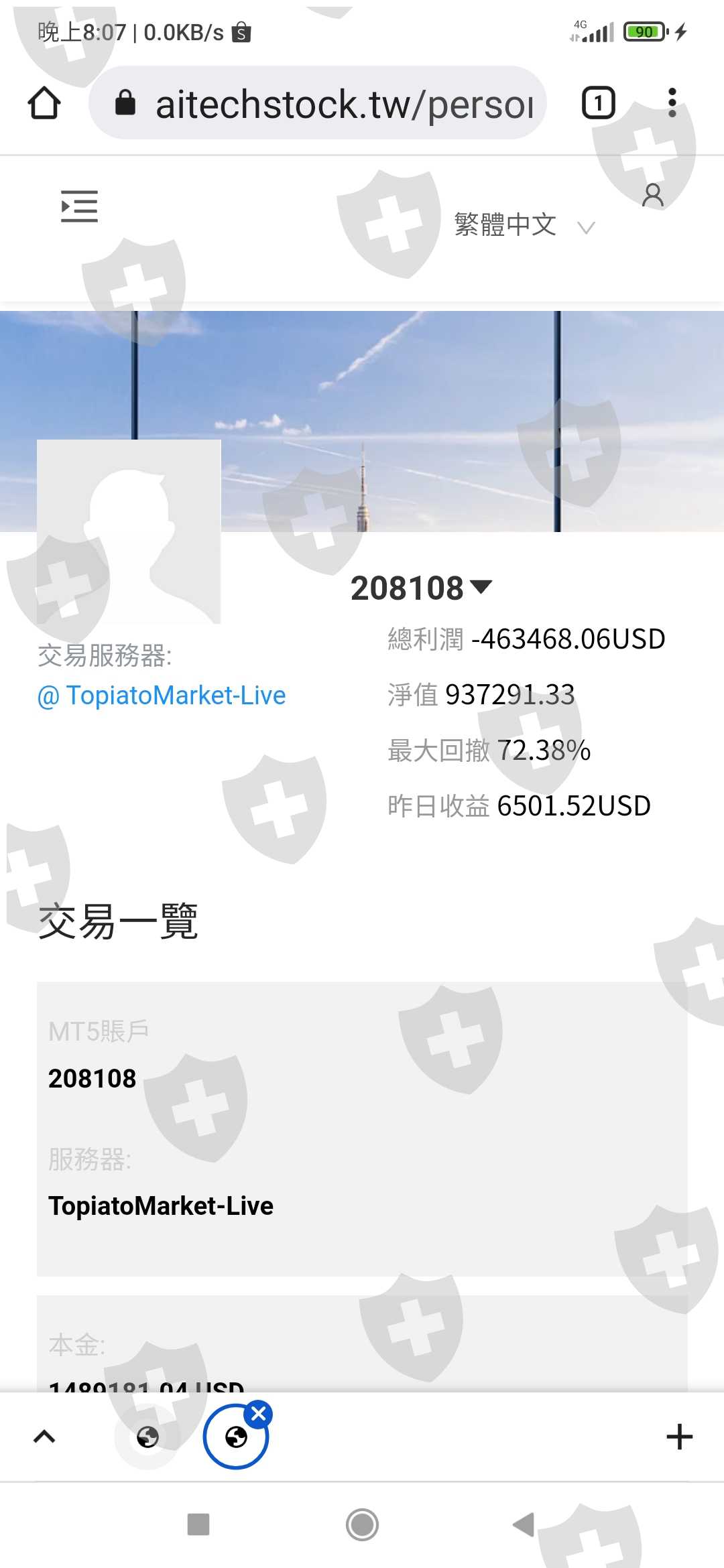This screenshot has height=1568, width=724.
Task: Tap the system back button
Action: pos(524,1524)
